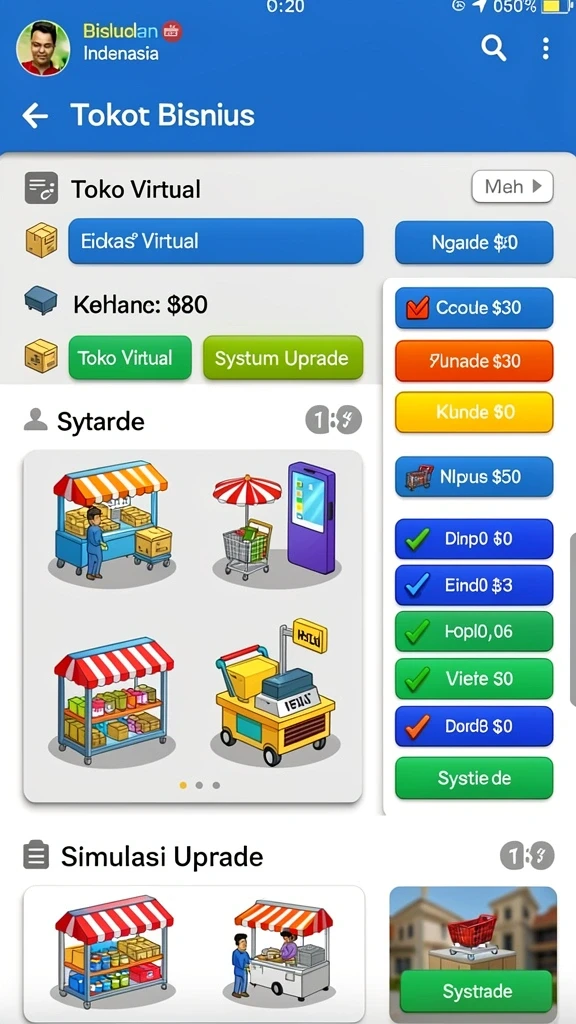Go back using the arrow beside Tokot Bisnius
The height and width of the screenshot is (1024, 576).
click(x=35, y=116)
